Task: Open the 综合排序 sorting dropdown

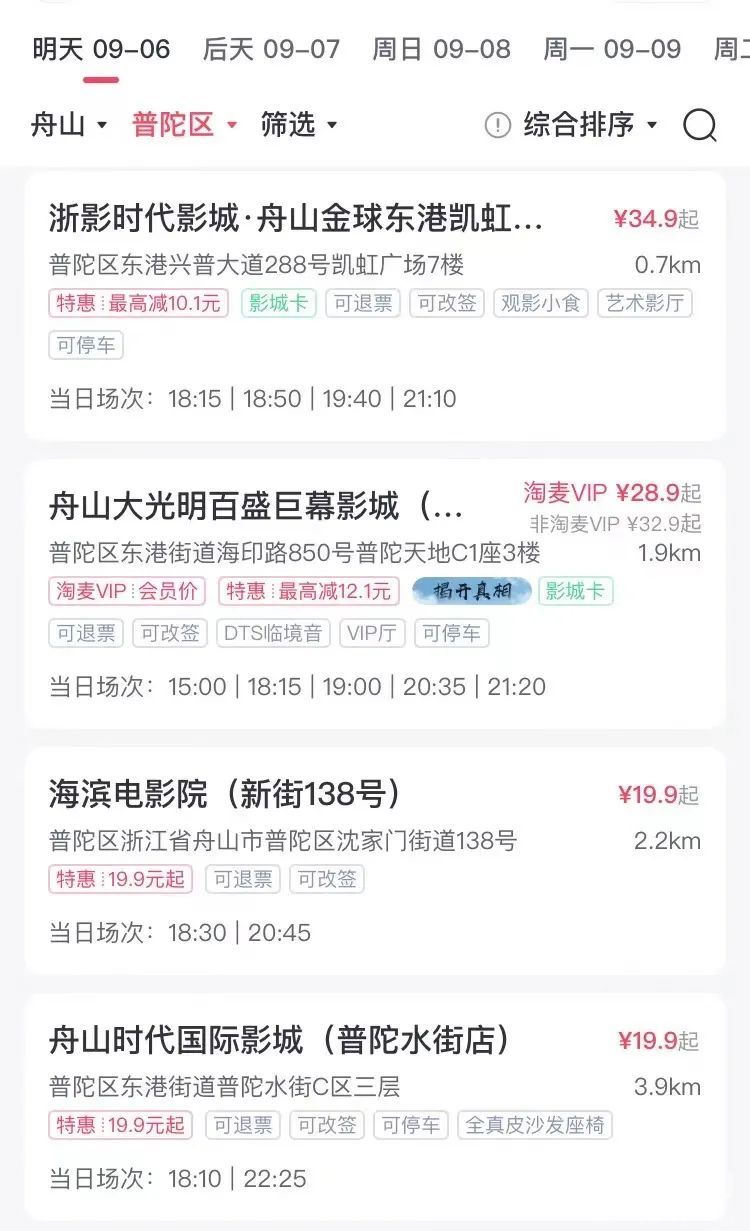Action: pyautogui.click(x=572, y=125)
